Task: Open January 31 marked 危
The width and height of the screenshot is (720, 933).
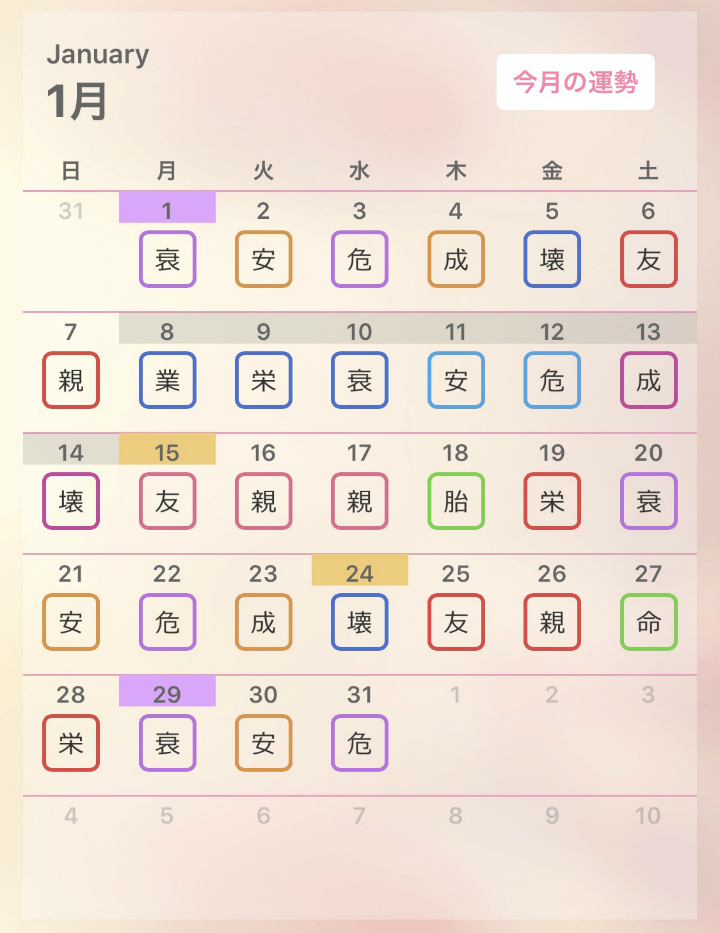Action: click(x=360, y=743)
